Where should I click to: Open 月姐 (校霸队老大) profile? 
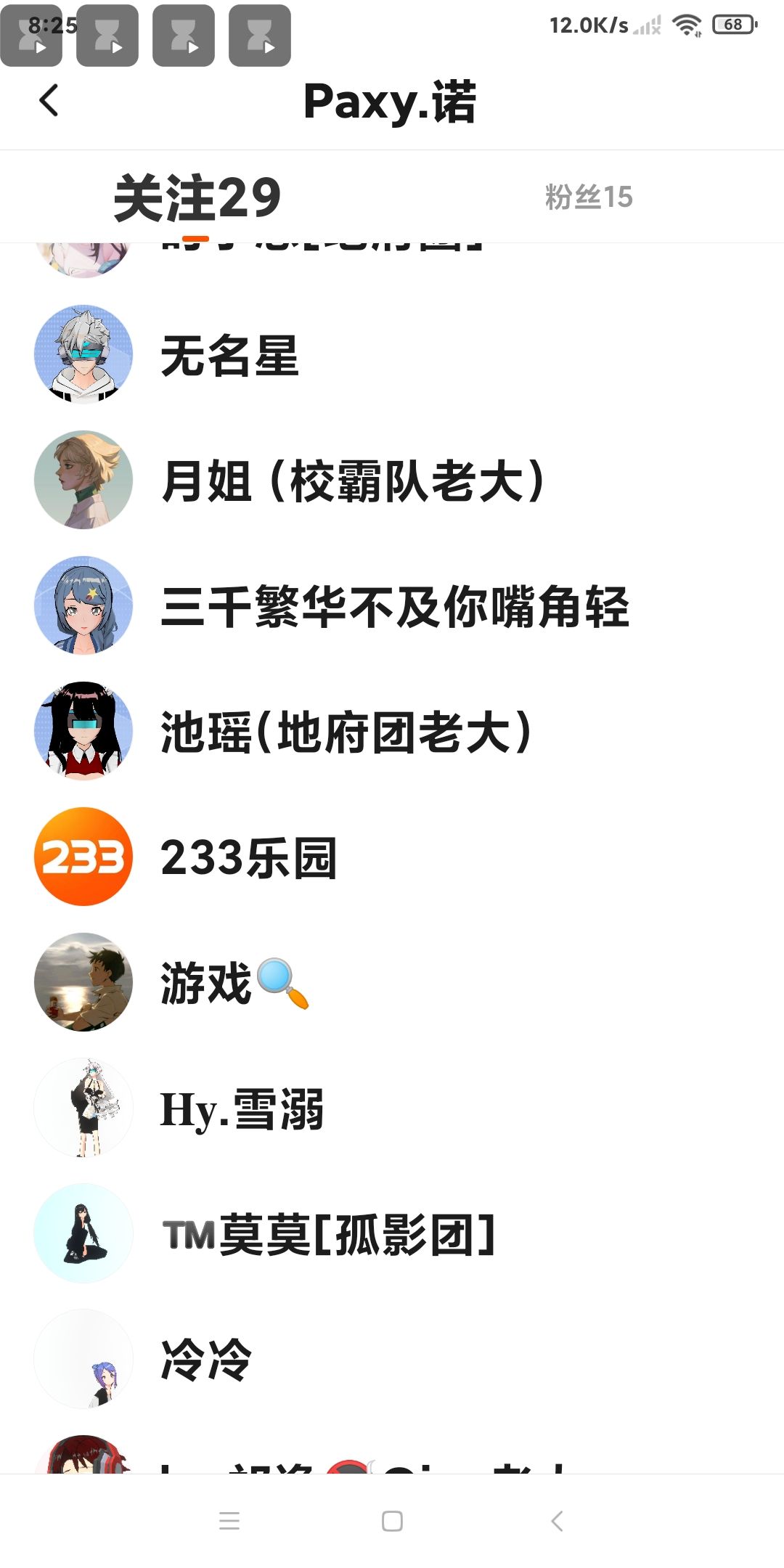point(392,480)
